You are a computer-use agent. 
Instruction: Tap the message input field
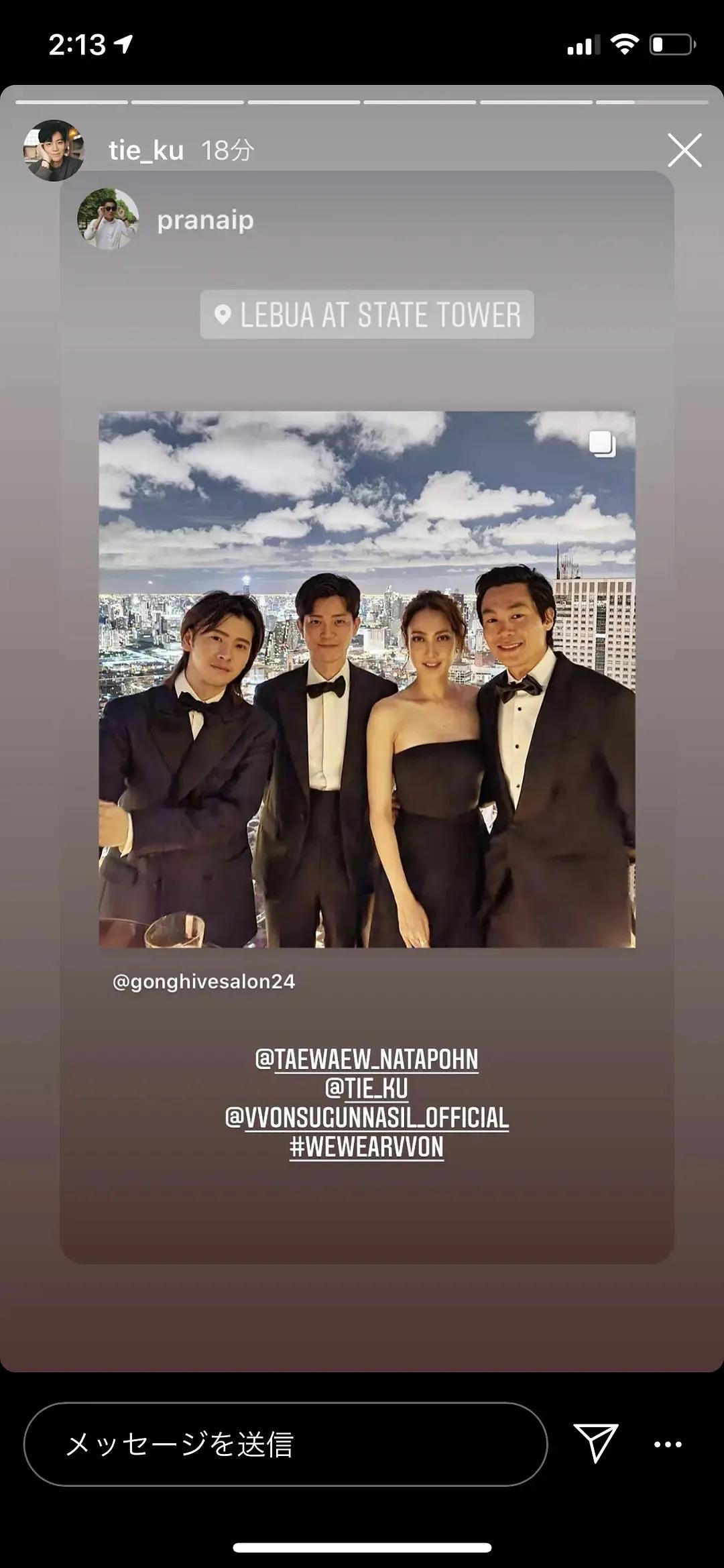click(285, 1444)
